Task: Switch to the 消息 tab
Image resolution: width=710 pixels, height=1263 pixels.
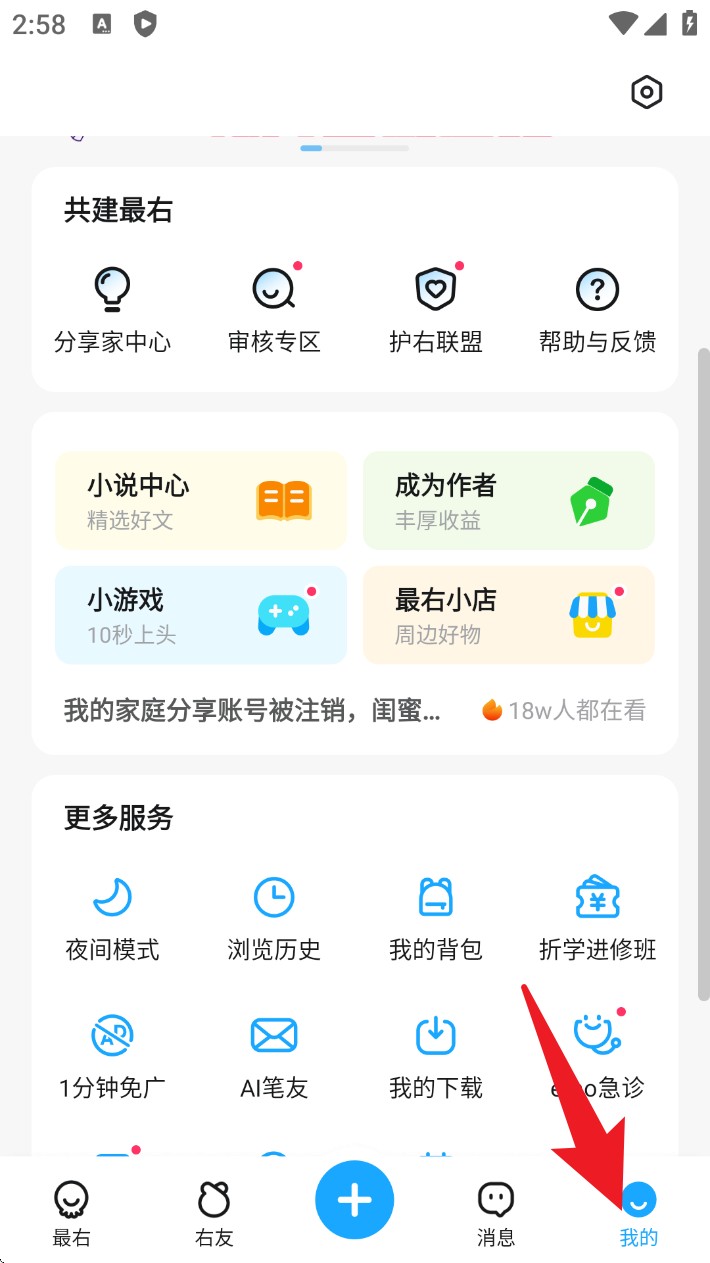Action: coord(496,1212)
